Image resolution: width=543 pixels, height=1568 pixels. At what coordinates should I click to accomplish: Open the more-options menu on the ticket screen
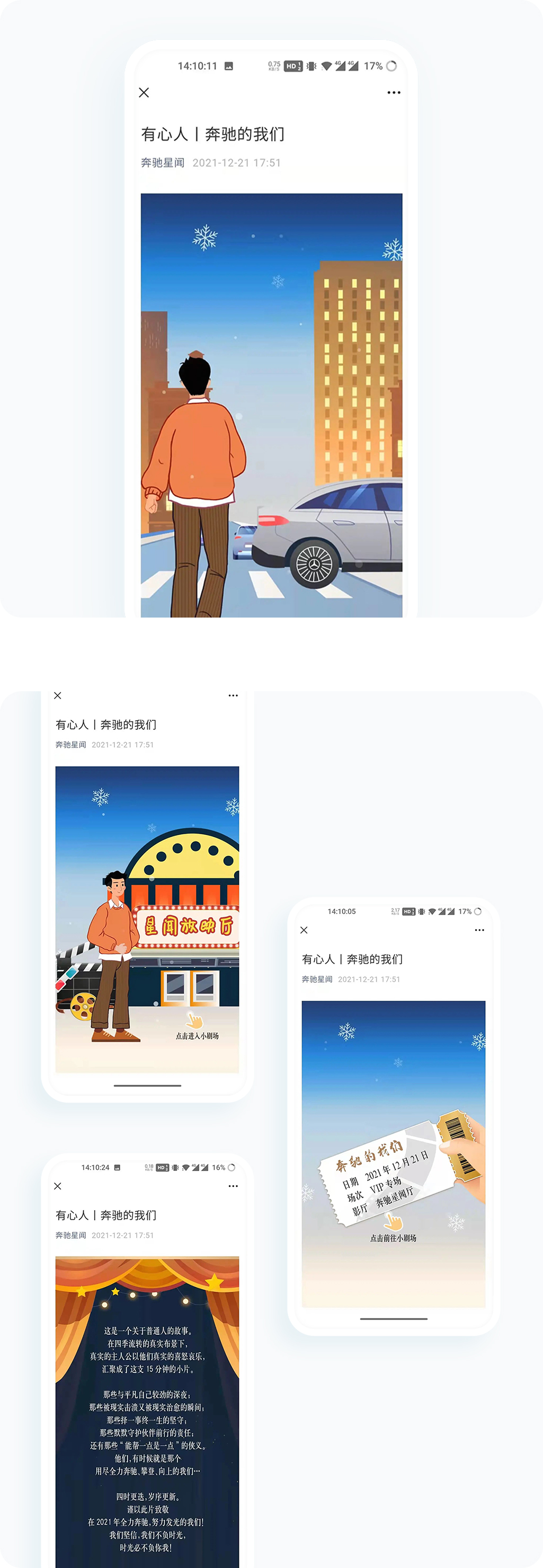[479, 930]
